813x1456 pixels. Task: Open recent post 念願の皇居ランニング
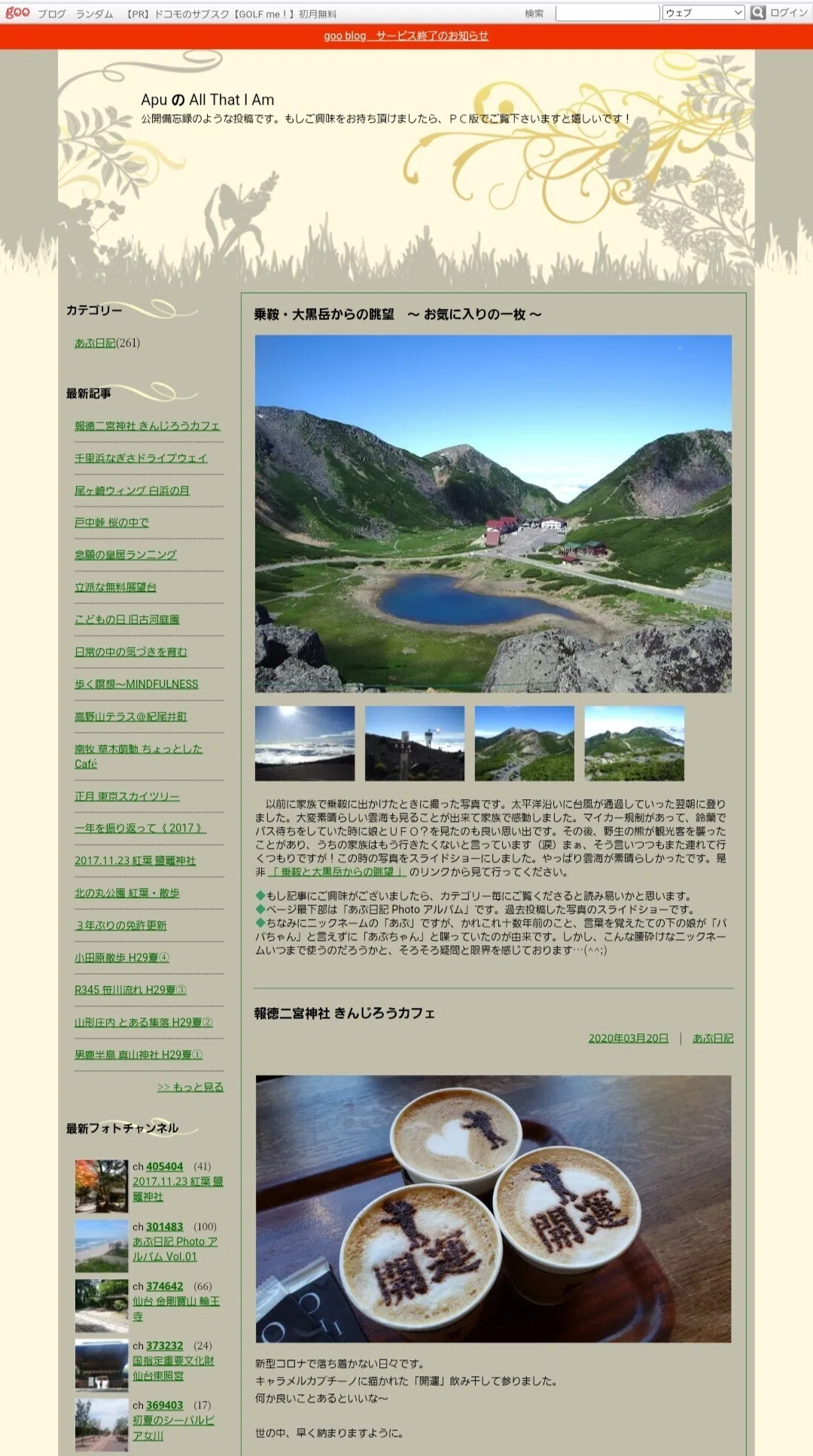(126, 554)
